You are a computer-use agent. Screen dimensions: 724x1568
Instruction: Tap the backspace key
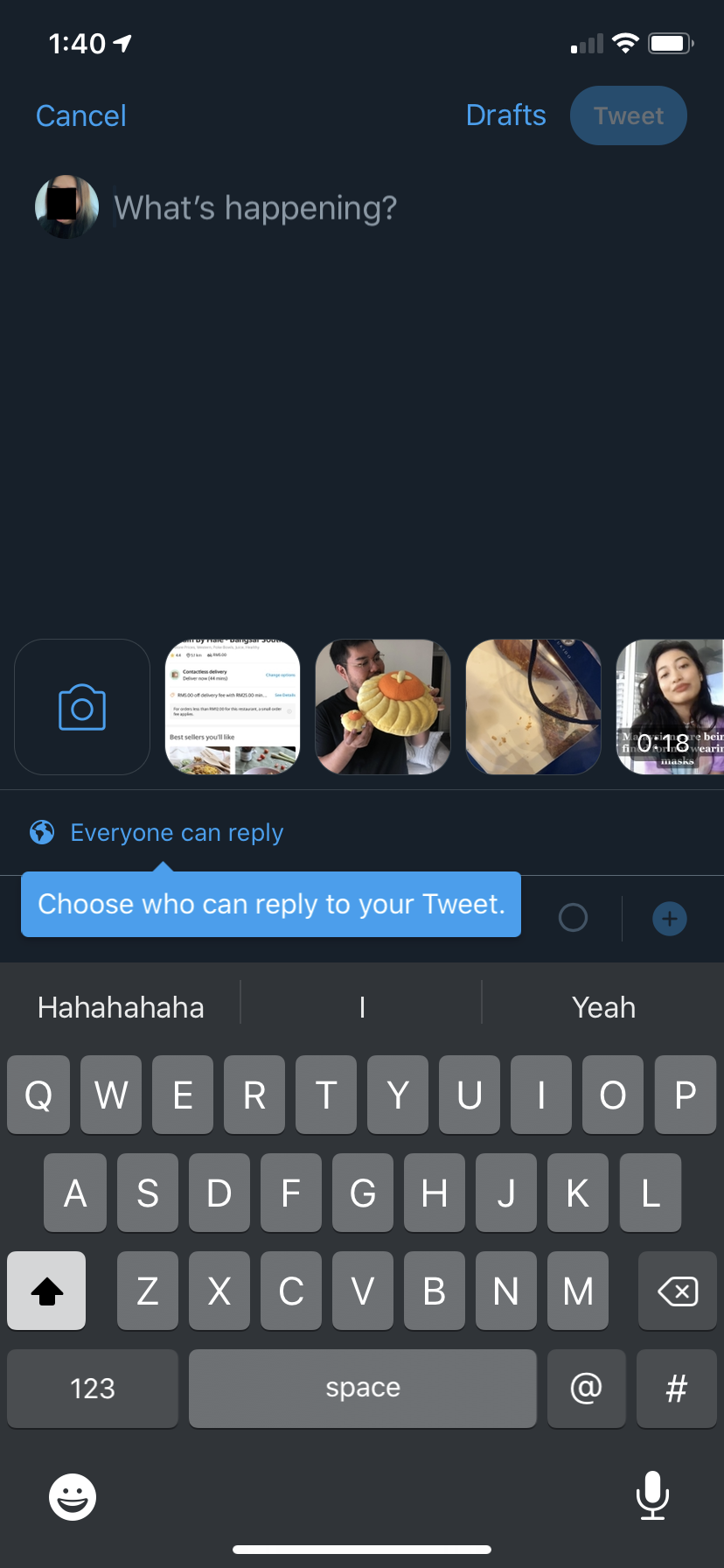(x=677, y=1291)
